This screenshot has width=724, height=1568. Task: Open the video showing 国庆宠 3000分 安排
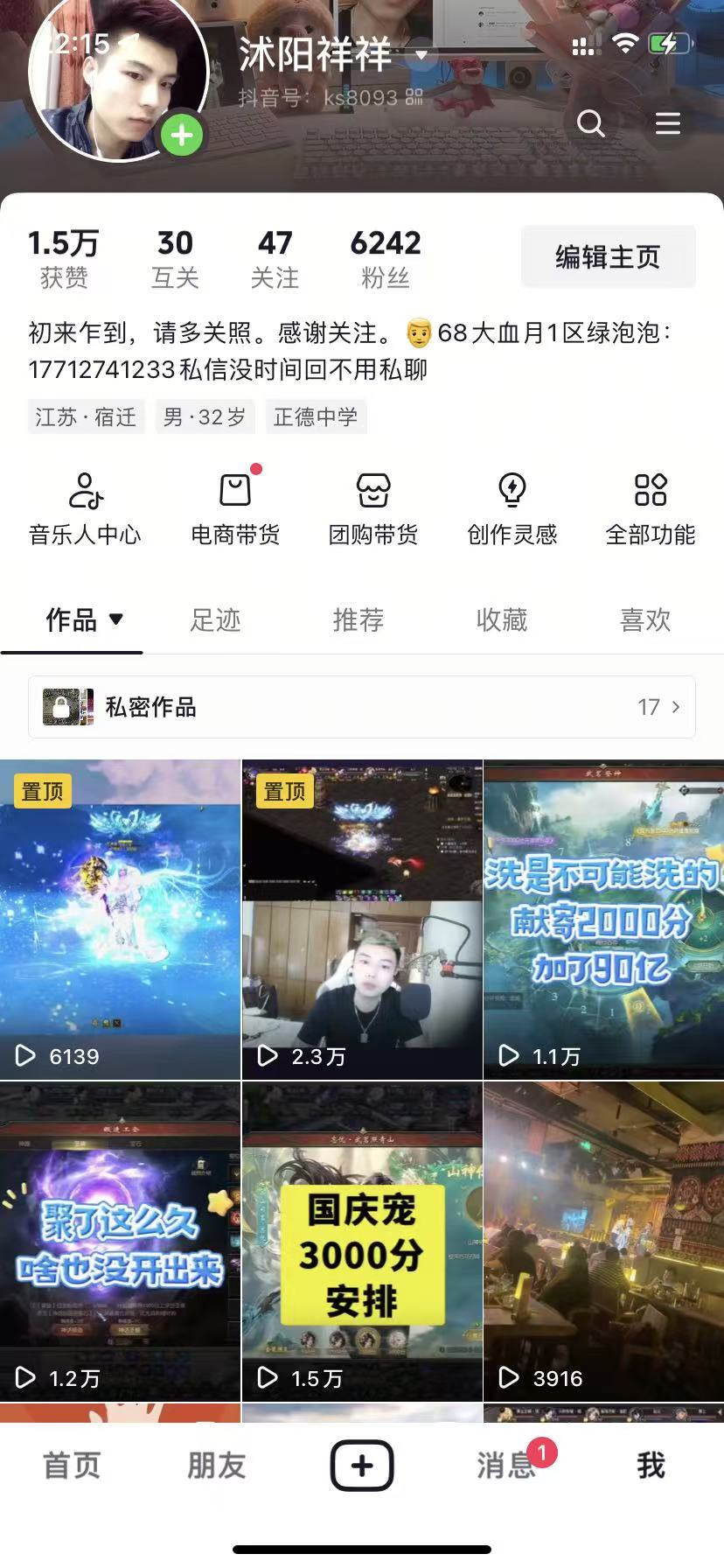pyautogui.click(x=362, y=1241)
